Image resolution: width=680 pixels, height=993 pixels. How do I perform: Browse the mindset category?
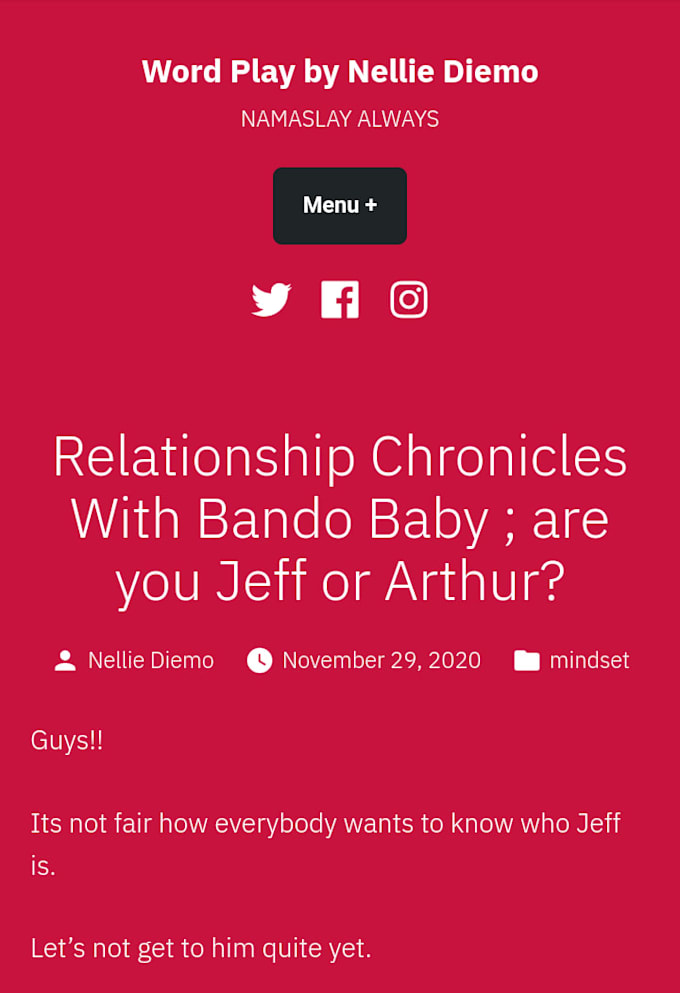coord(589,660)
